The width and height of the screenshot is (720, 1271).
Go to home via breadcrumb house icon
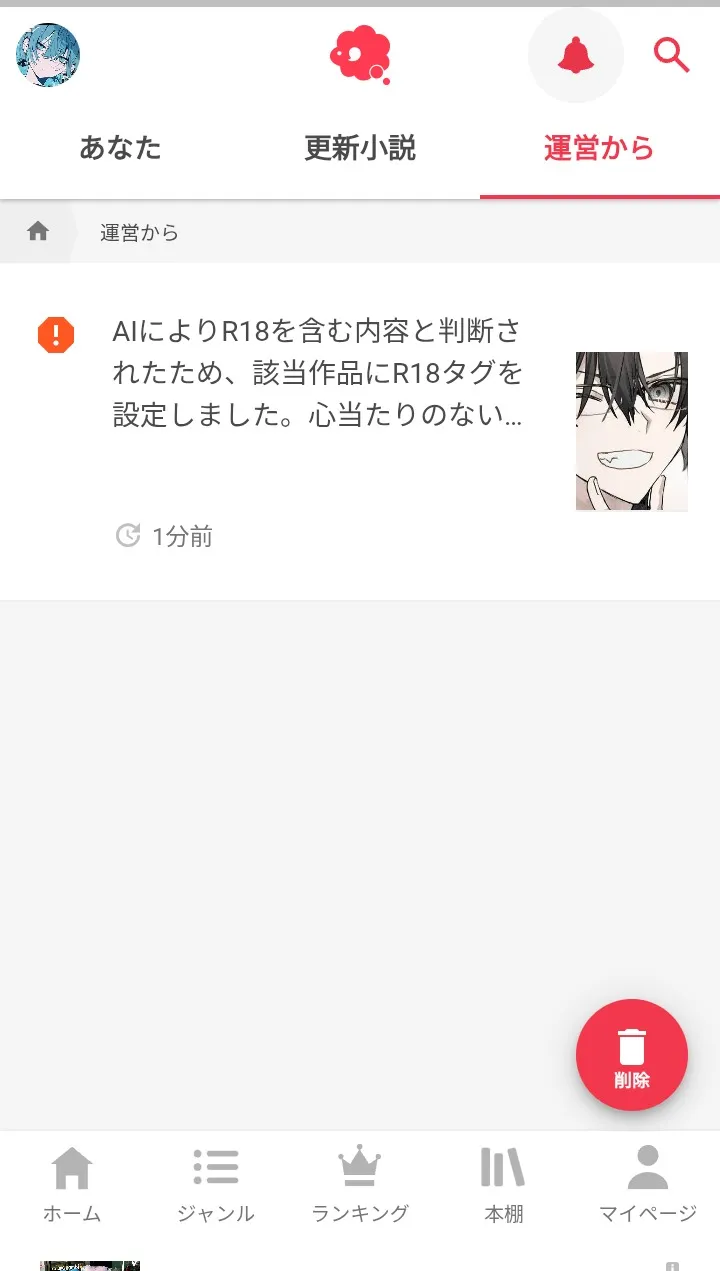[38, 232]
